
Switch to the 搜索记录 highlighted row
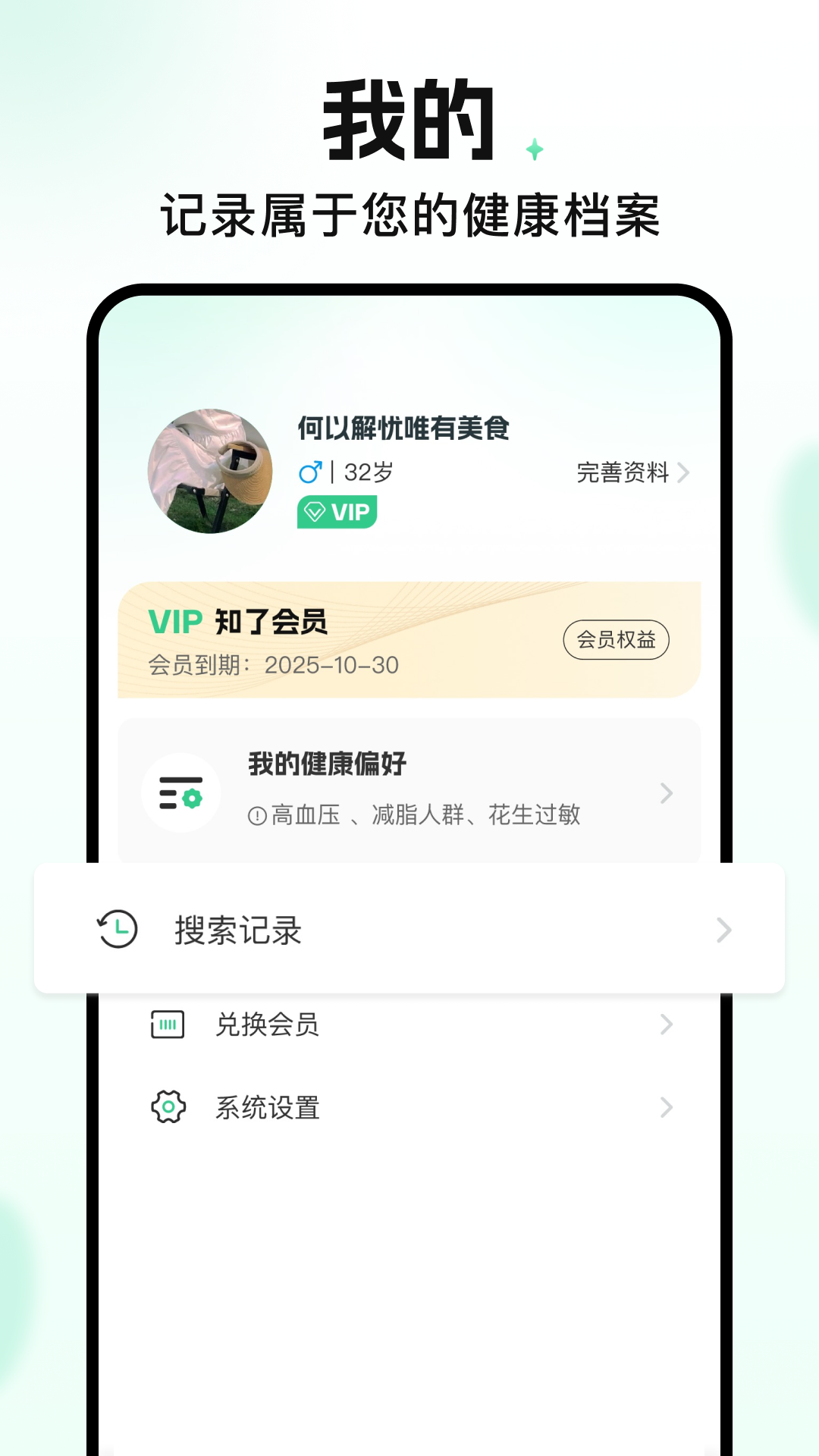(x=409, y=930)
